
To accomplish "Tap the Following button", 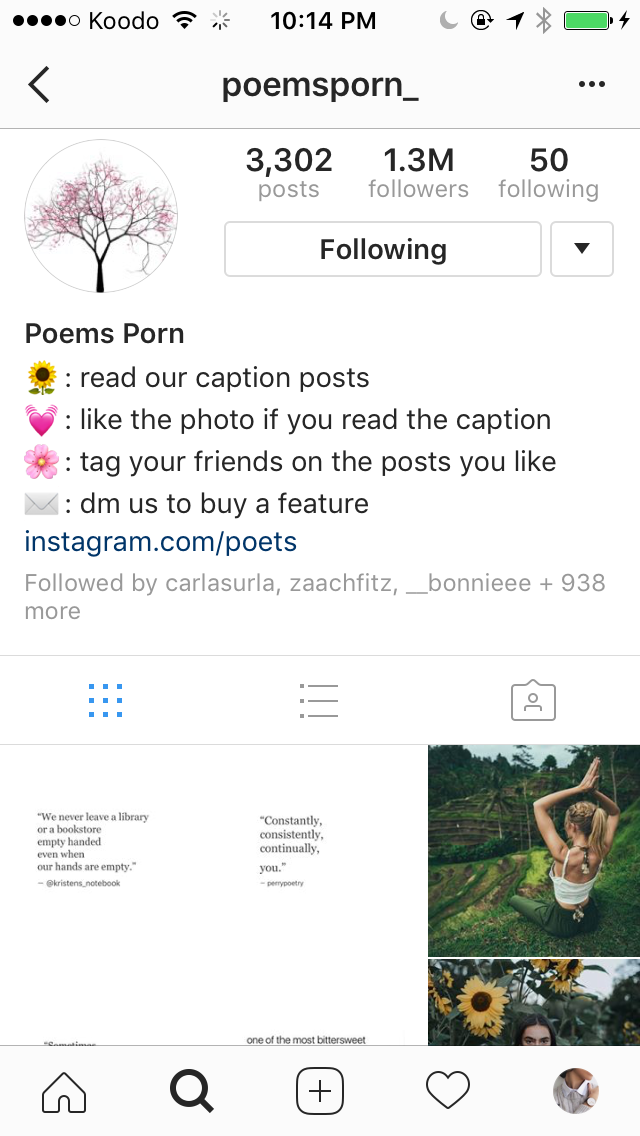I will tap(383, 249).
